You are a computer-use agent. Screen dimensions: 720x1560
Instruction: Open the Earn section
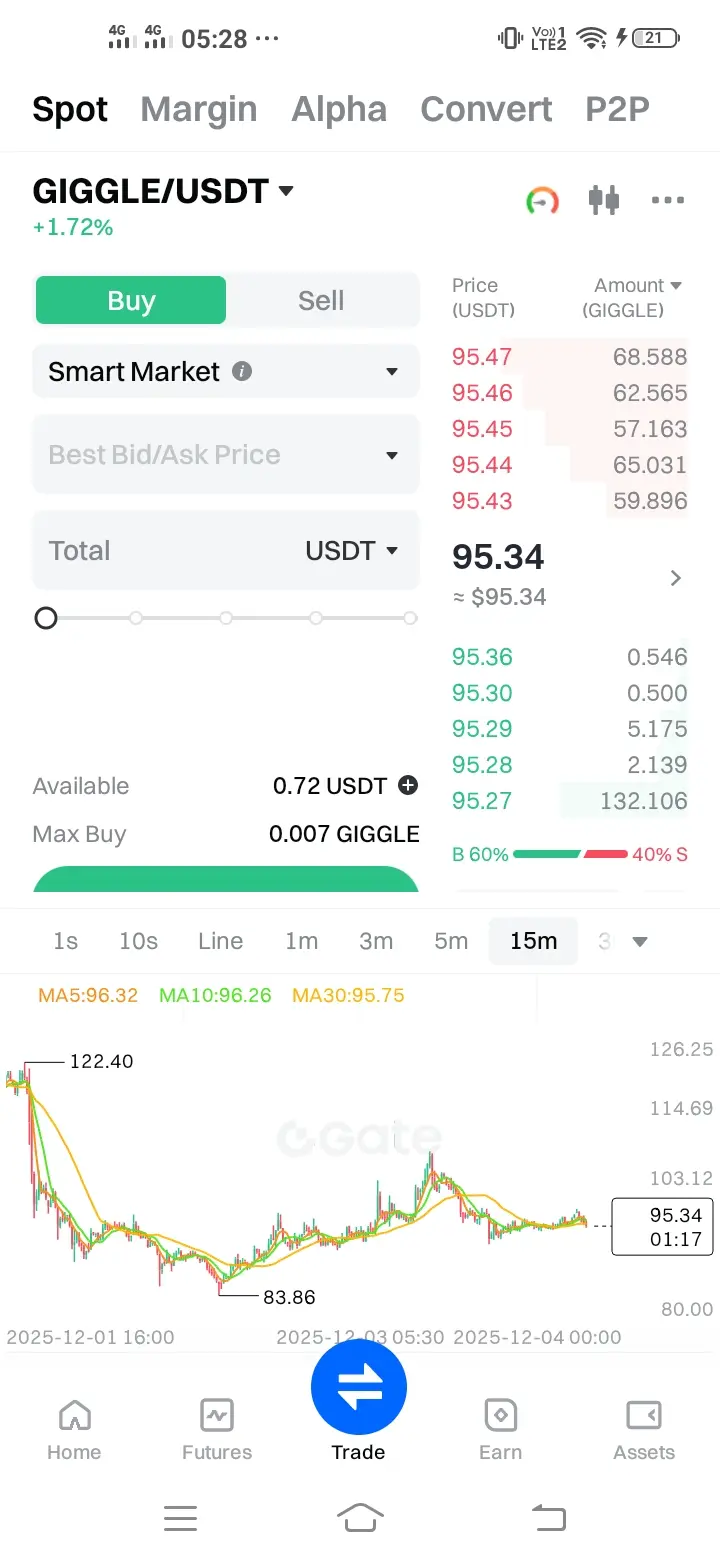pyautogui.click(x=500, y=1430)
